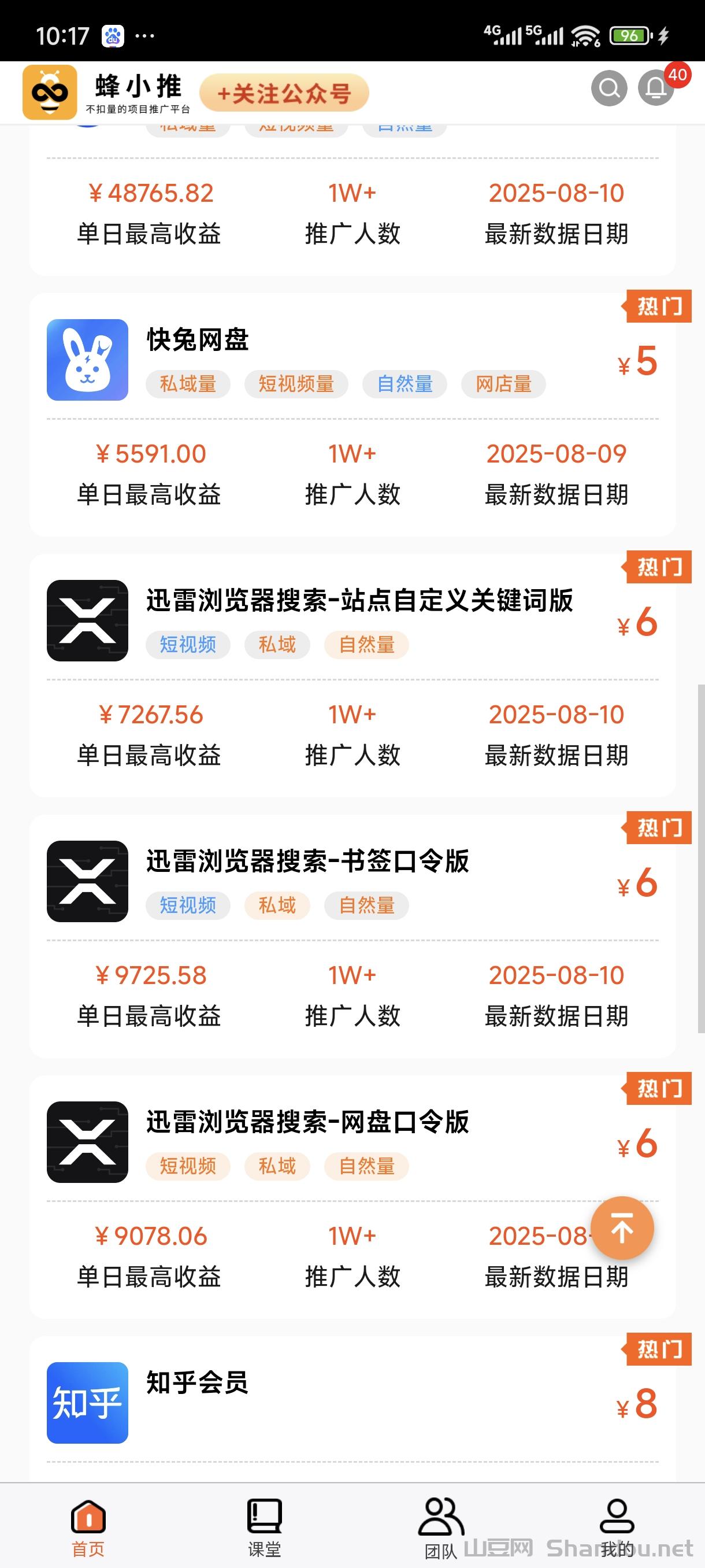Image resolution: width=705 pixels, height=1568 pixels.
Task: Switch to the 团队 tab
Action: point(440,1528)
